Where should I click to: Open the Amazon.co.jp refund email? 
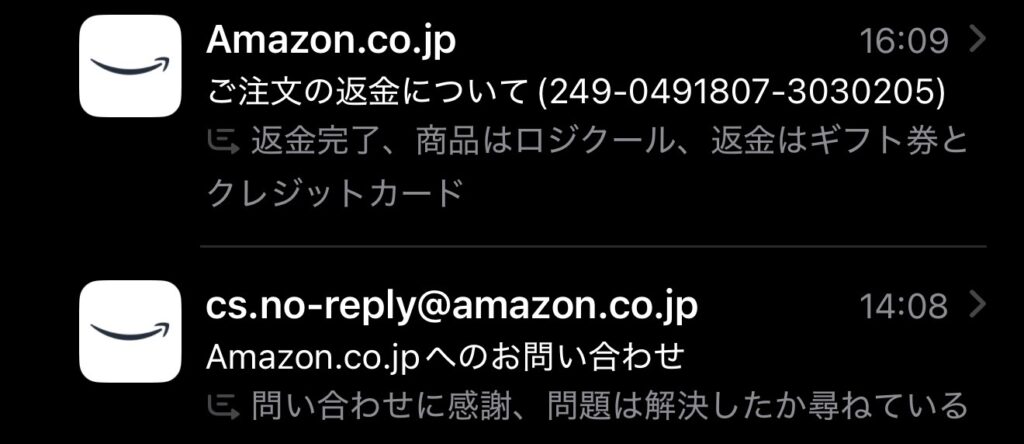(575, 93)
